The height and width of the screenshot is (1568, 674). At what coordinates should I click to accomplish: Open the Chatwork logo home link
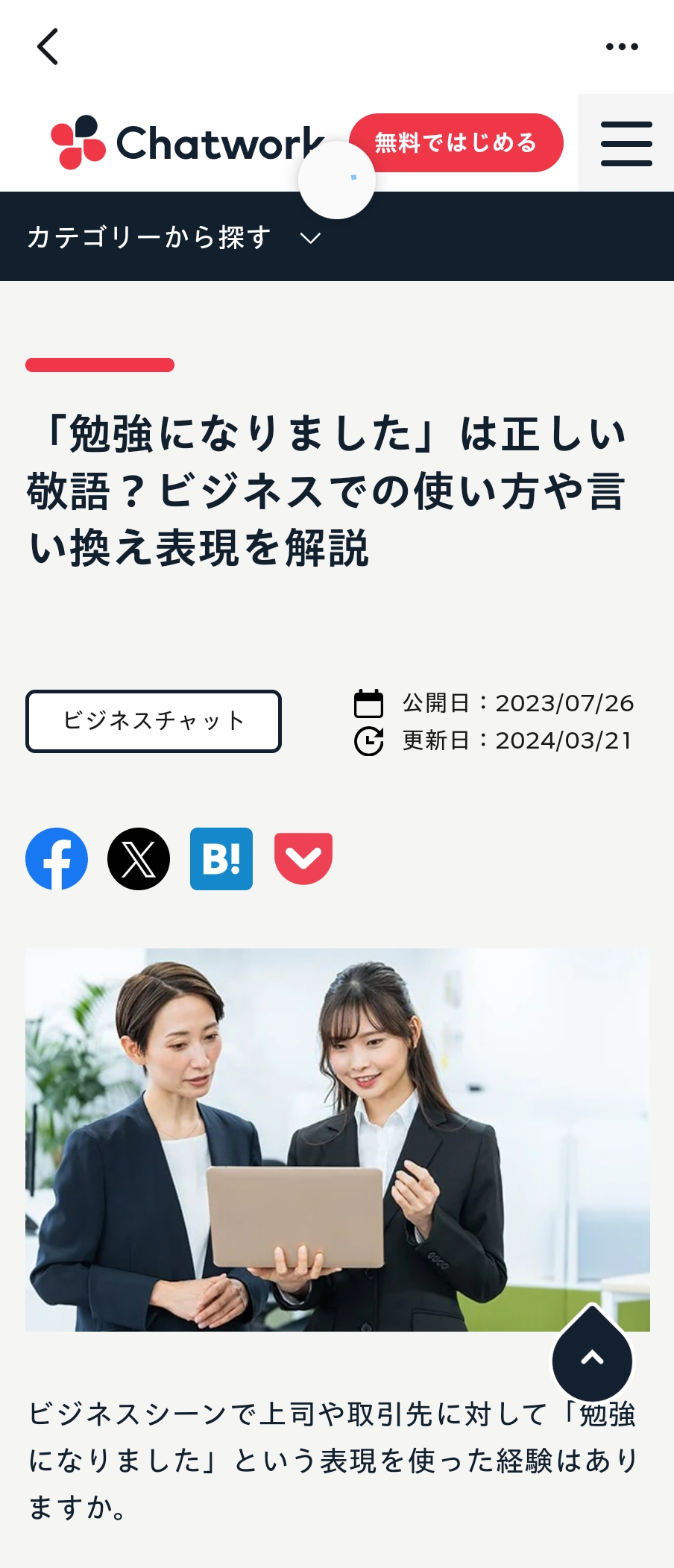[x=186, y=142]
